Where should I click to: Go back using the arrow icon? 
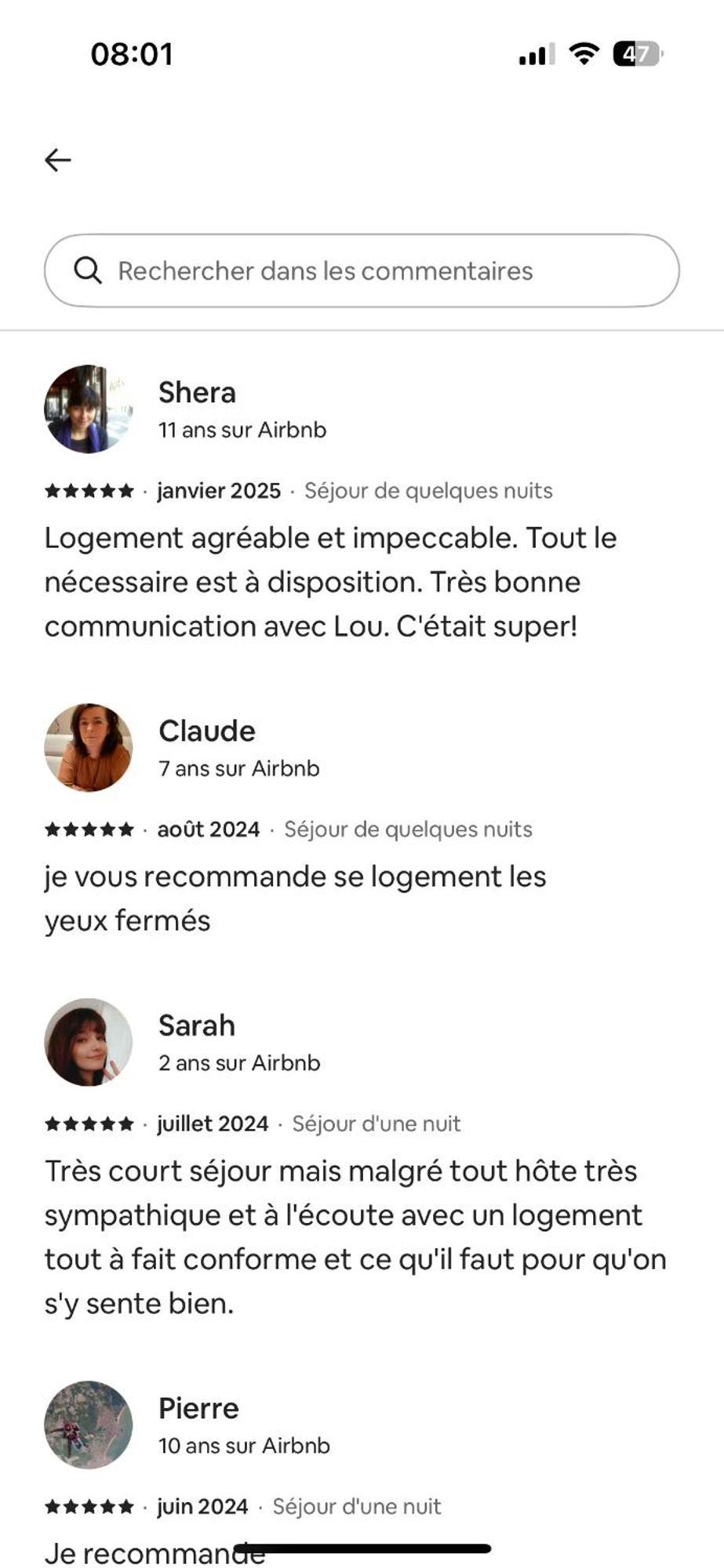click(58, 160)
